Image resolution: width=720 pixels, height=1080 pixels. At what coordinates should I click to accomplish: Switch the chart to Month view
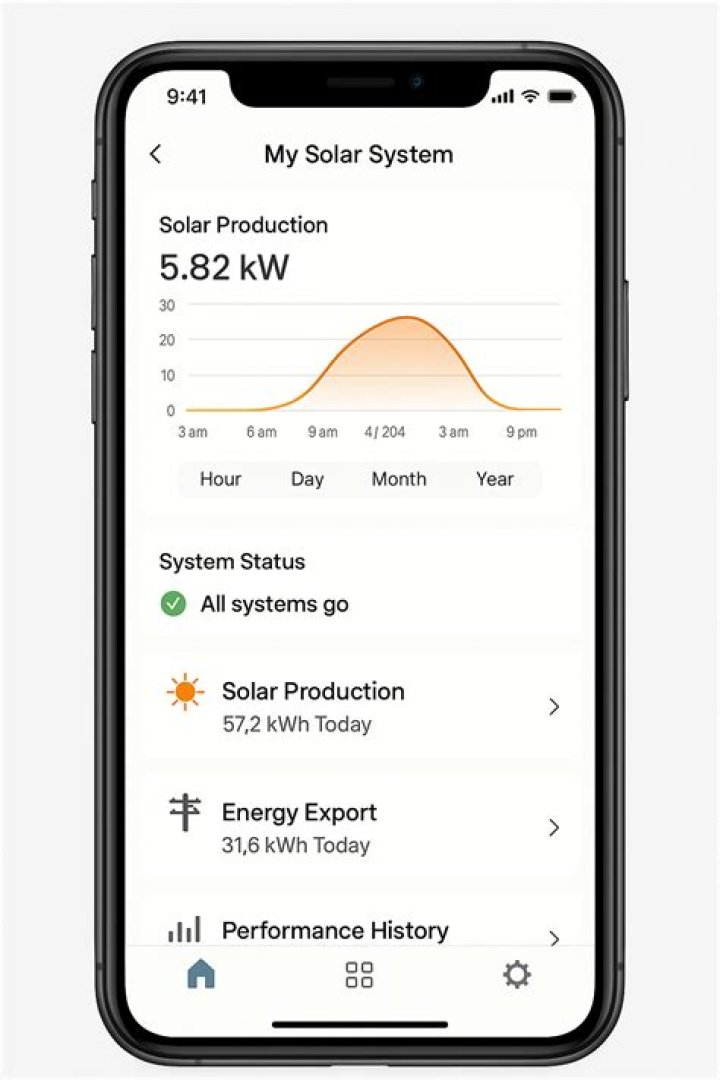[399, 479]
